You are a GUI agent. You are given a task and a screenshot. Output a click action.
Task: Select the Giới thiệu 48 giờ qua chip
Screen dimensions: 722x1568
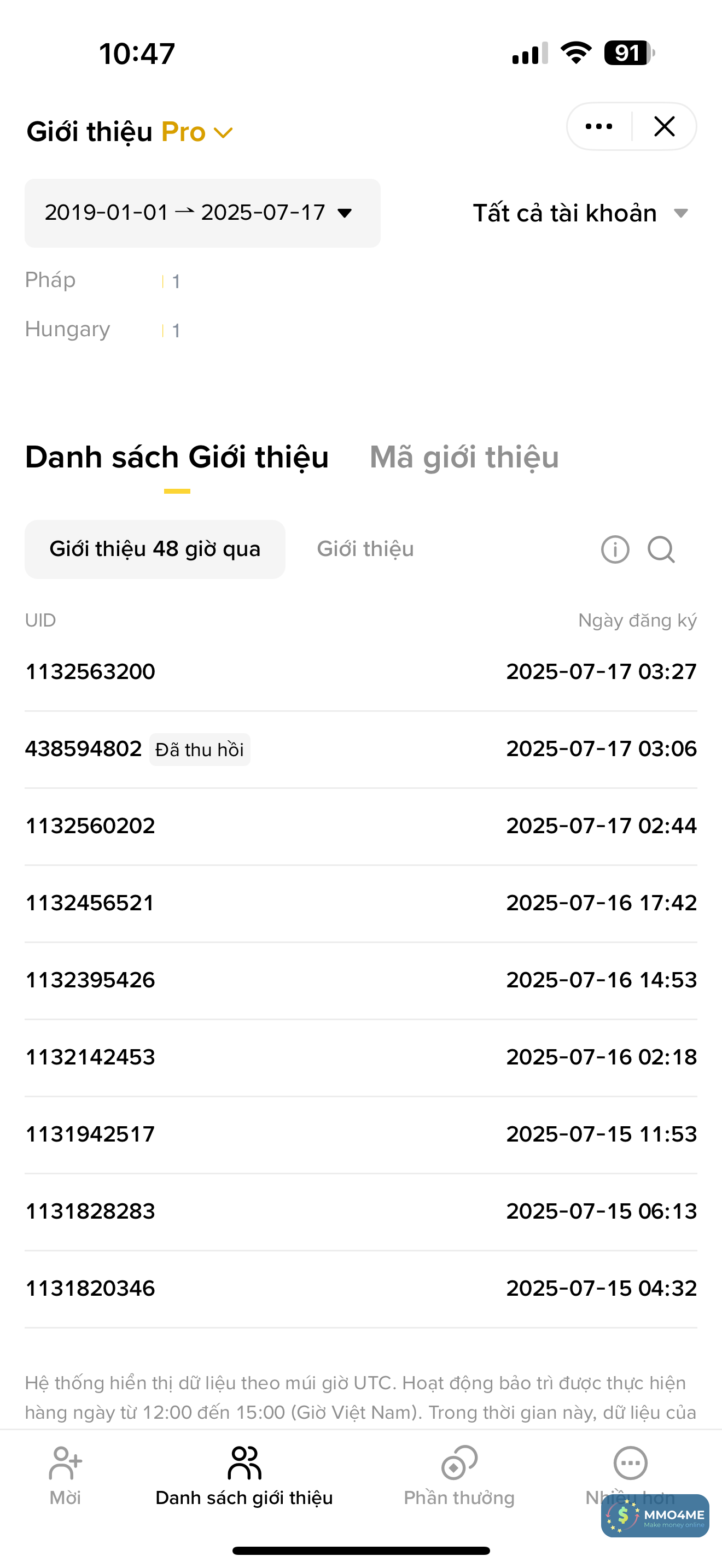click(155, 549)
